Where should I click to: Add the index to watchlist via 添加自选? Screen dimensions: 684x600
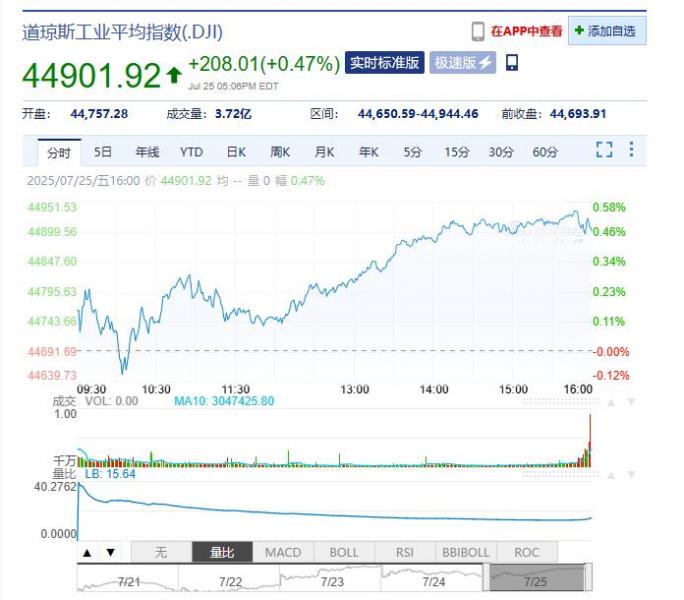point(607,31)
